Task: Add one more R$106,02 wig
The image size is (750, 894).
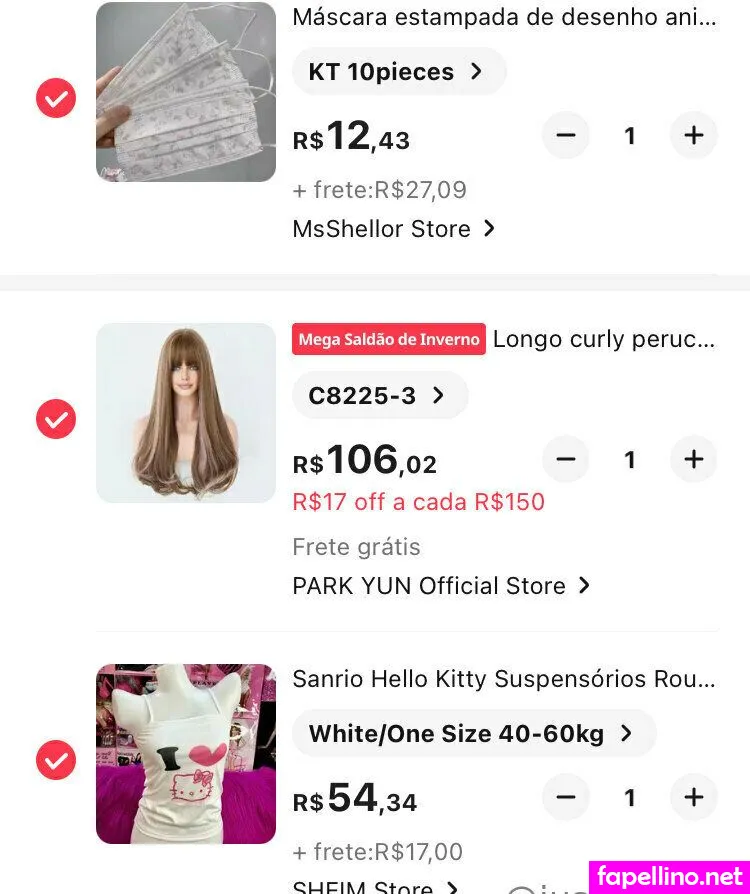Action: [x=694, y=459]
